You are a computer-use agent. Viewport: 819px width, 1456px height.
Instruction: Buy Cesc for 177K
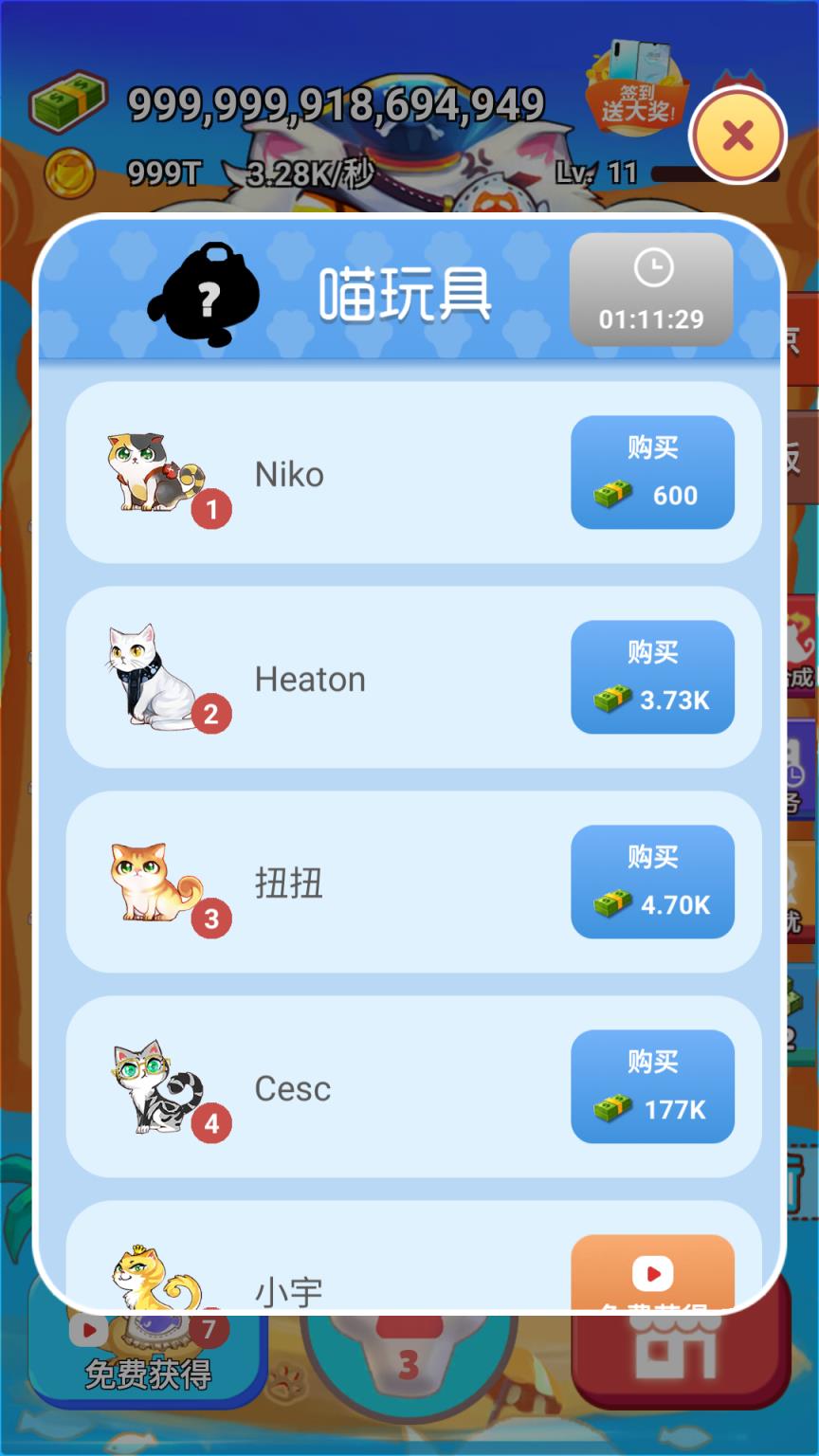coord(653,1086)
